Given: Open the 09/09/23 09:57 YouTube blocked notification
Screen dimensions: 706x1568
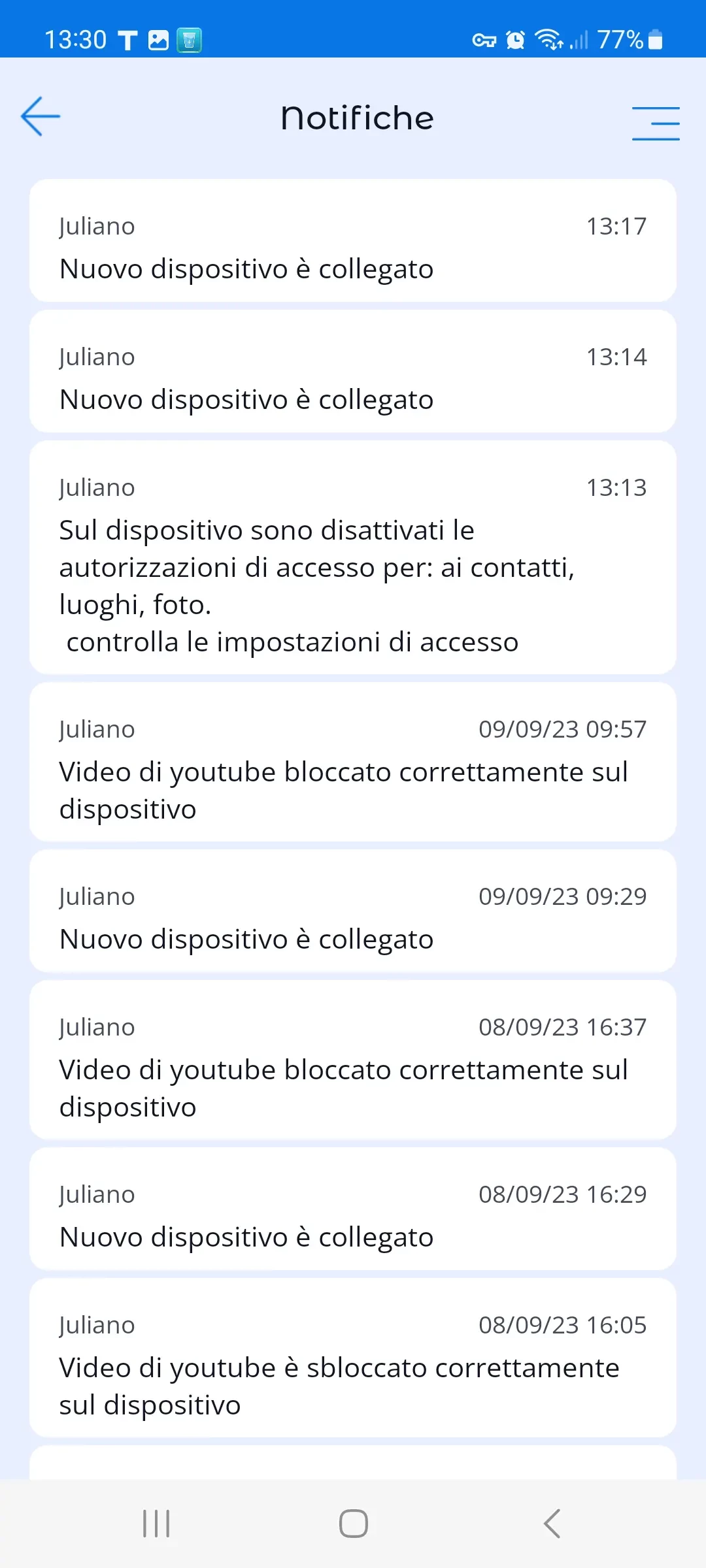Looking at the screenshot, I should [353, 762].
